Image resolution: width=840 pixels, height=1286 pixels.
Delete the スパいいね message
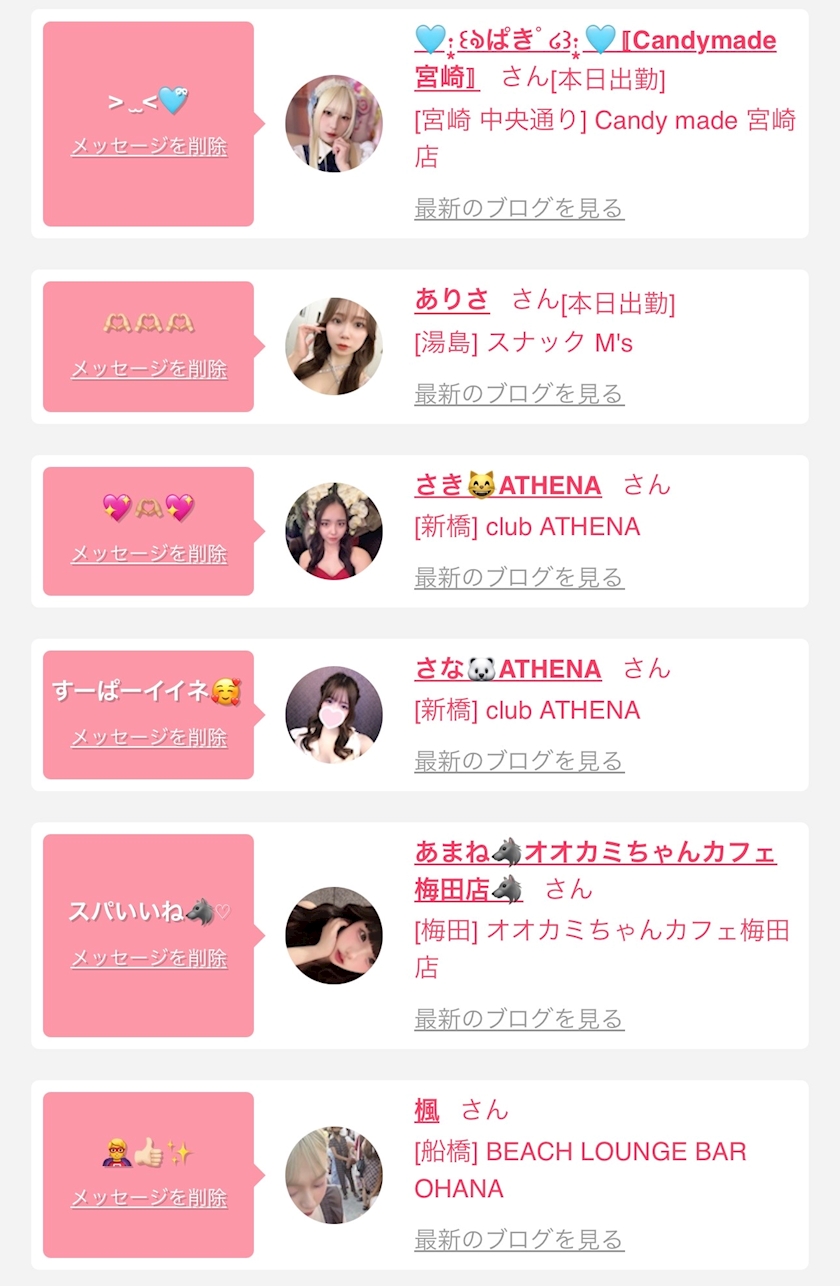pos(149,959)
